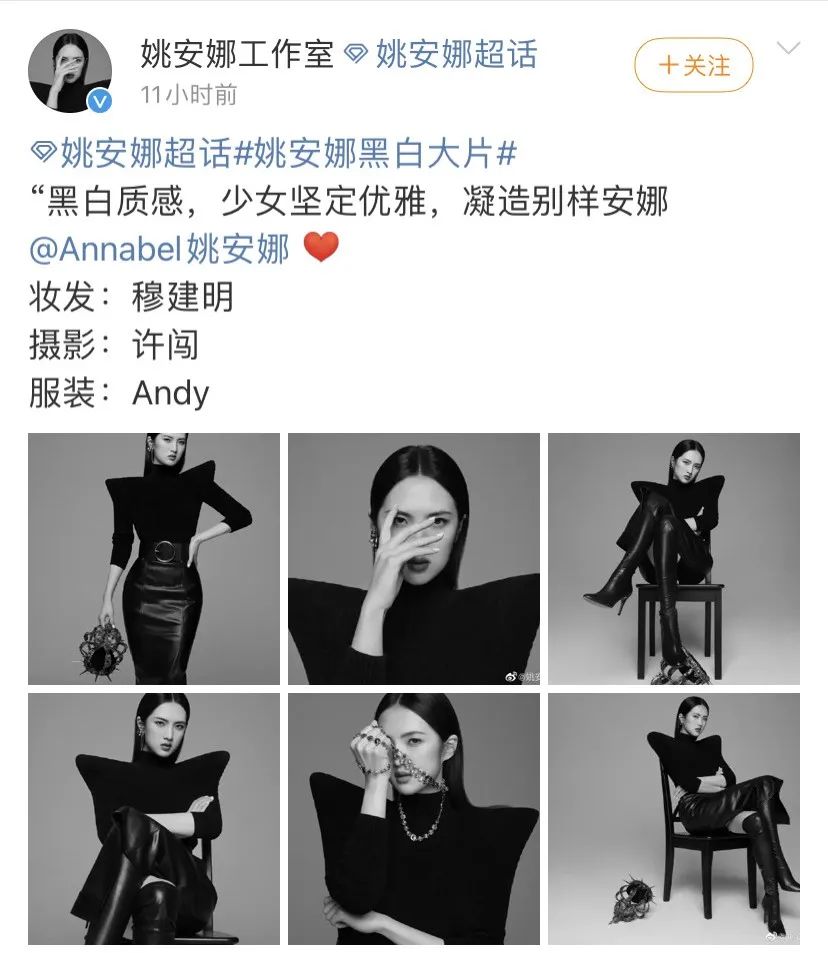Open the photo of her sitting with leg raised
Viewport: 828px width, 953px height.
coord(674,559)
